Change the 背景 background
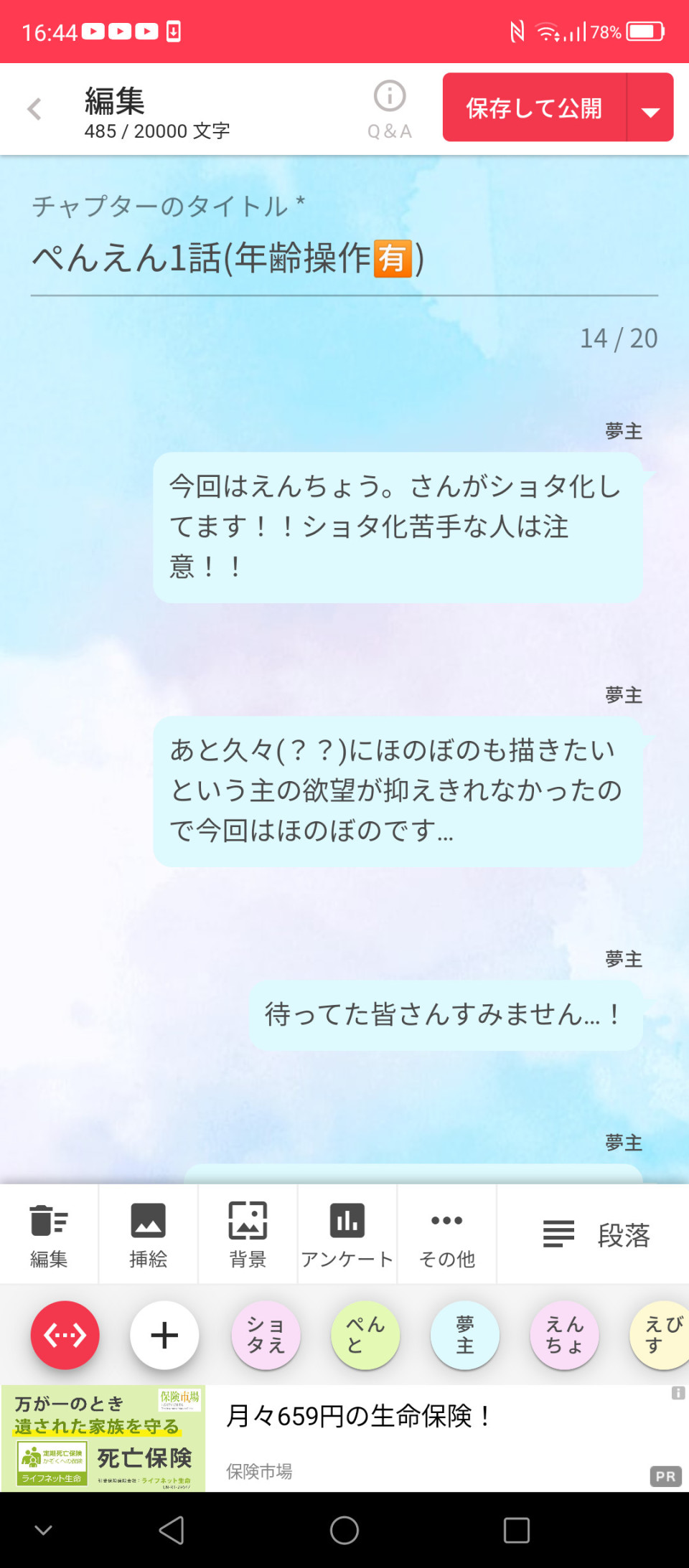Screen dimensions: 689x1568 [248, 1234]
